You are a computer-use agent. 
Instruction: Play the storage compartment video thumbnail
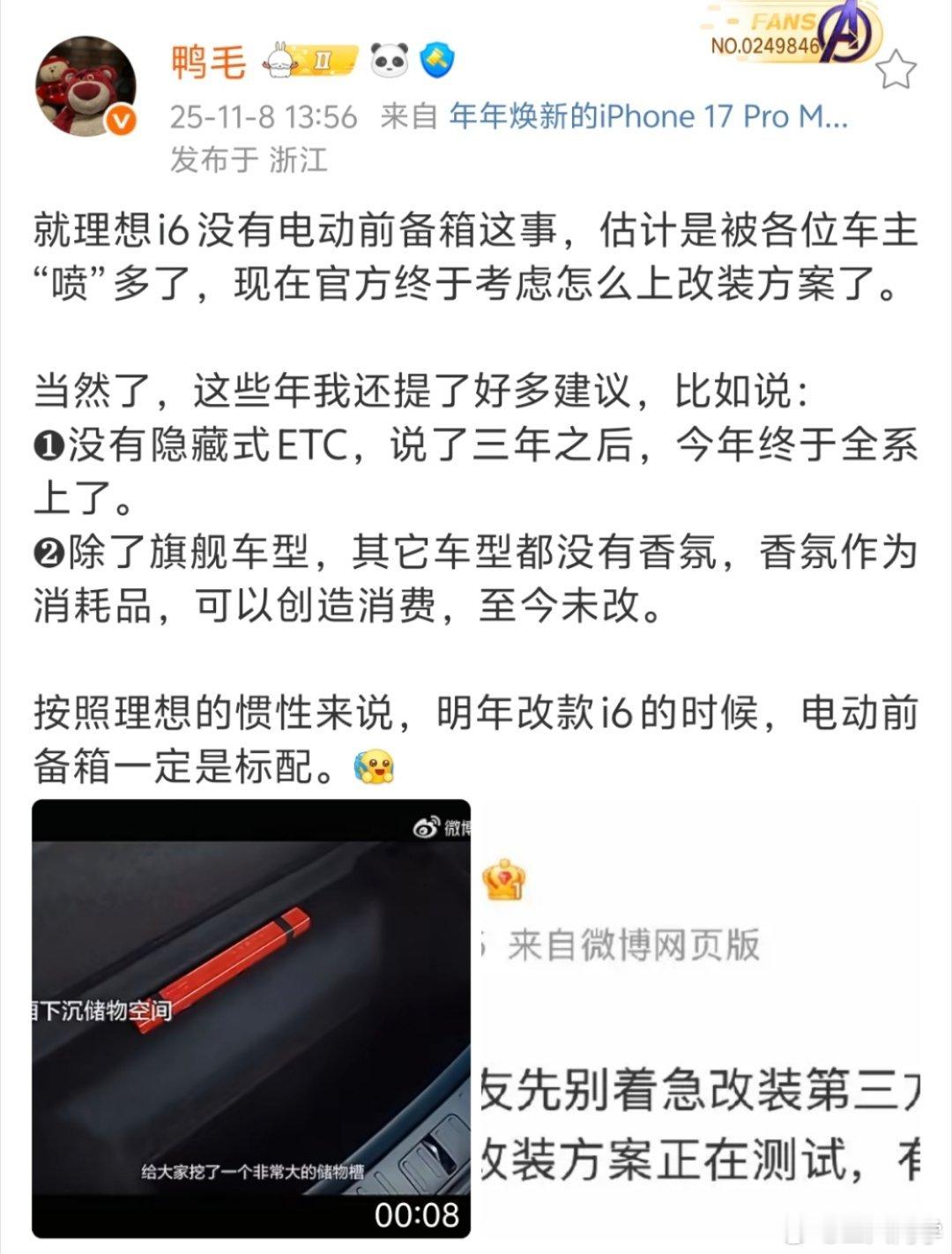251,1014
